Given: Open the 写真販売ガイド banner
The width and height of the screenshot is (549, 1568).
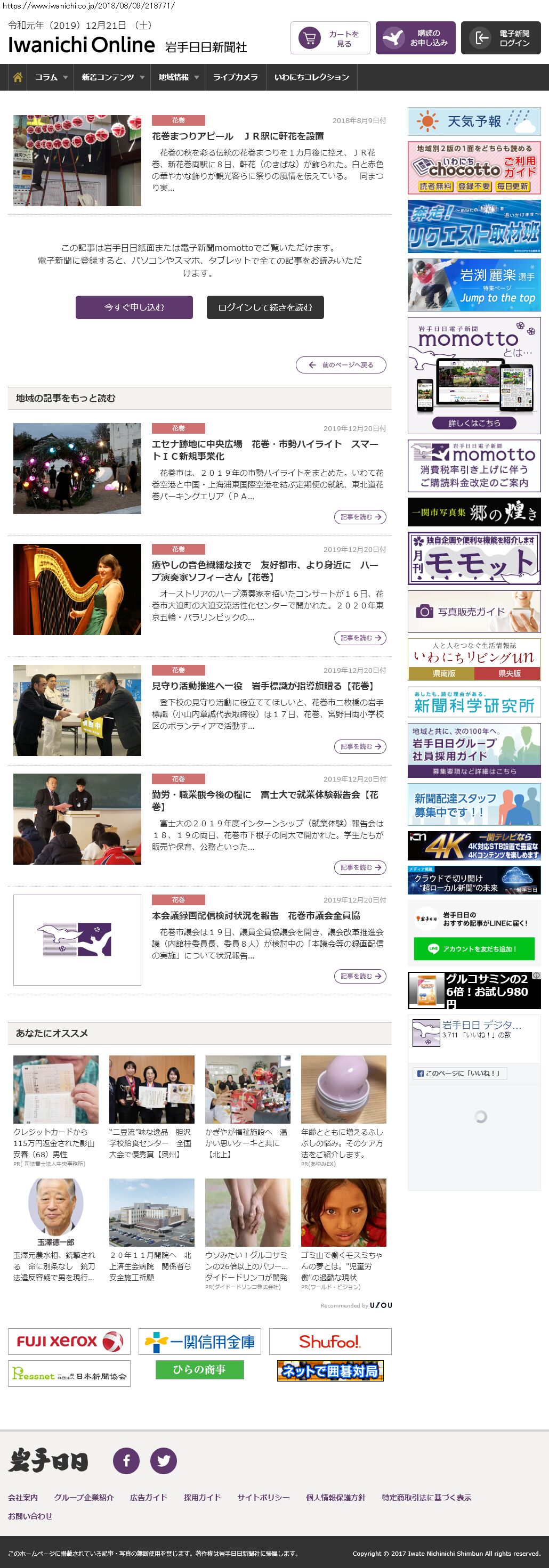Looking at the screenshot, I should pos(473,612).
